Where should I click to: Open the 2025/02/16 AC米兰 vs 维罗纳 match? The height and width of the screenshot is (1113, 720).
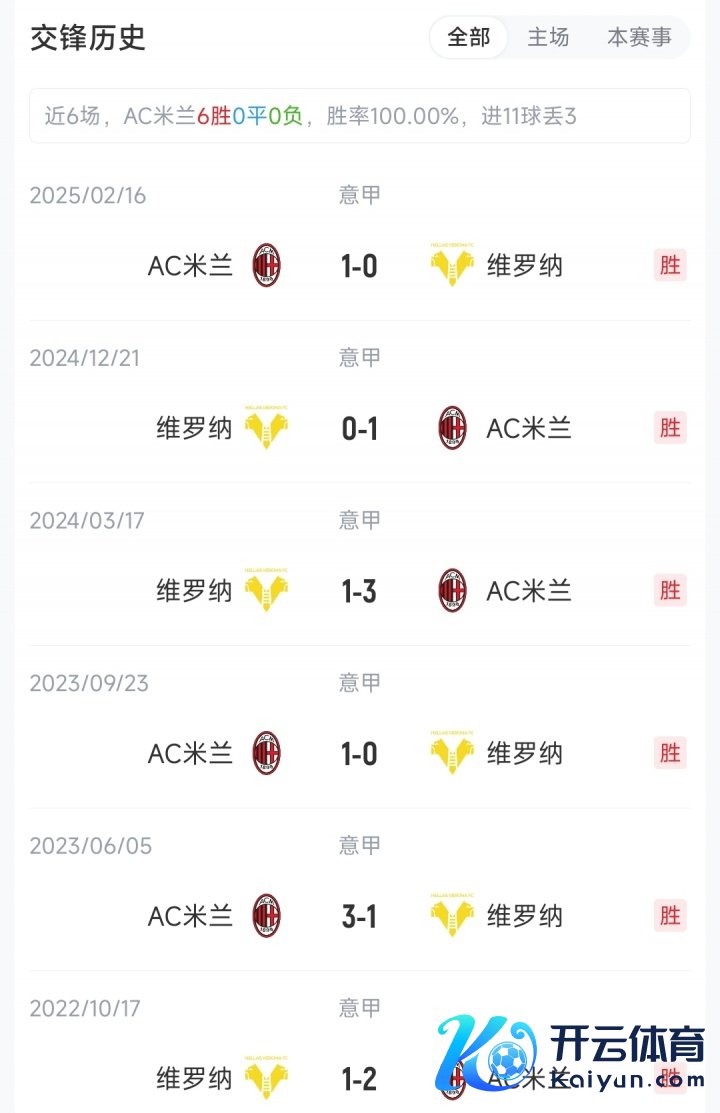point(359,266)
